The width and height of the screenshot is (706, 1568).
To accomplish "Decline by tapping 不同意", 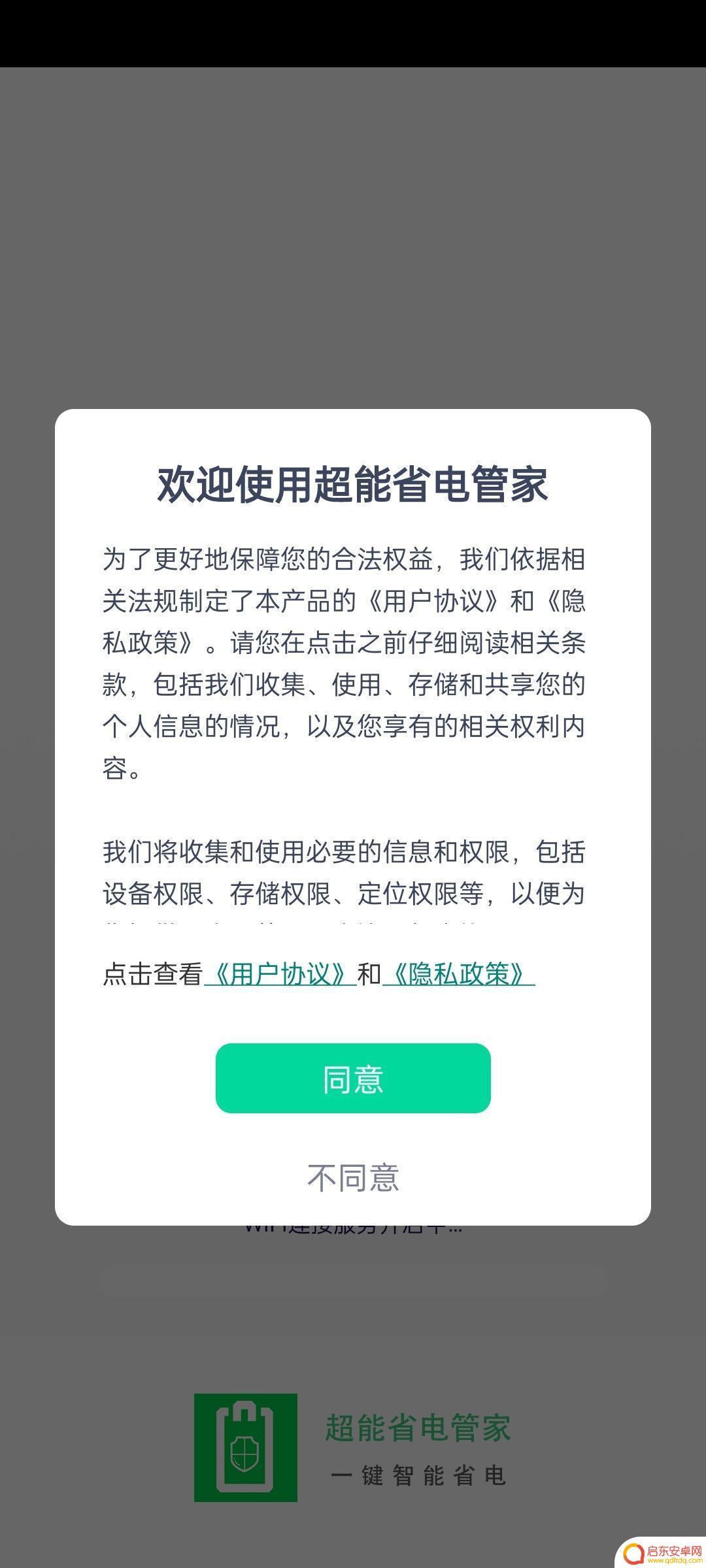I will [353, 1178].
